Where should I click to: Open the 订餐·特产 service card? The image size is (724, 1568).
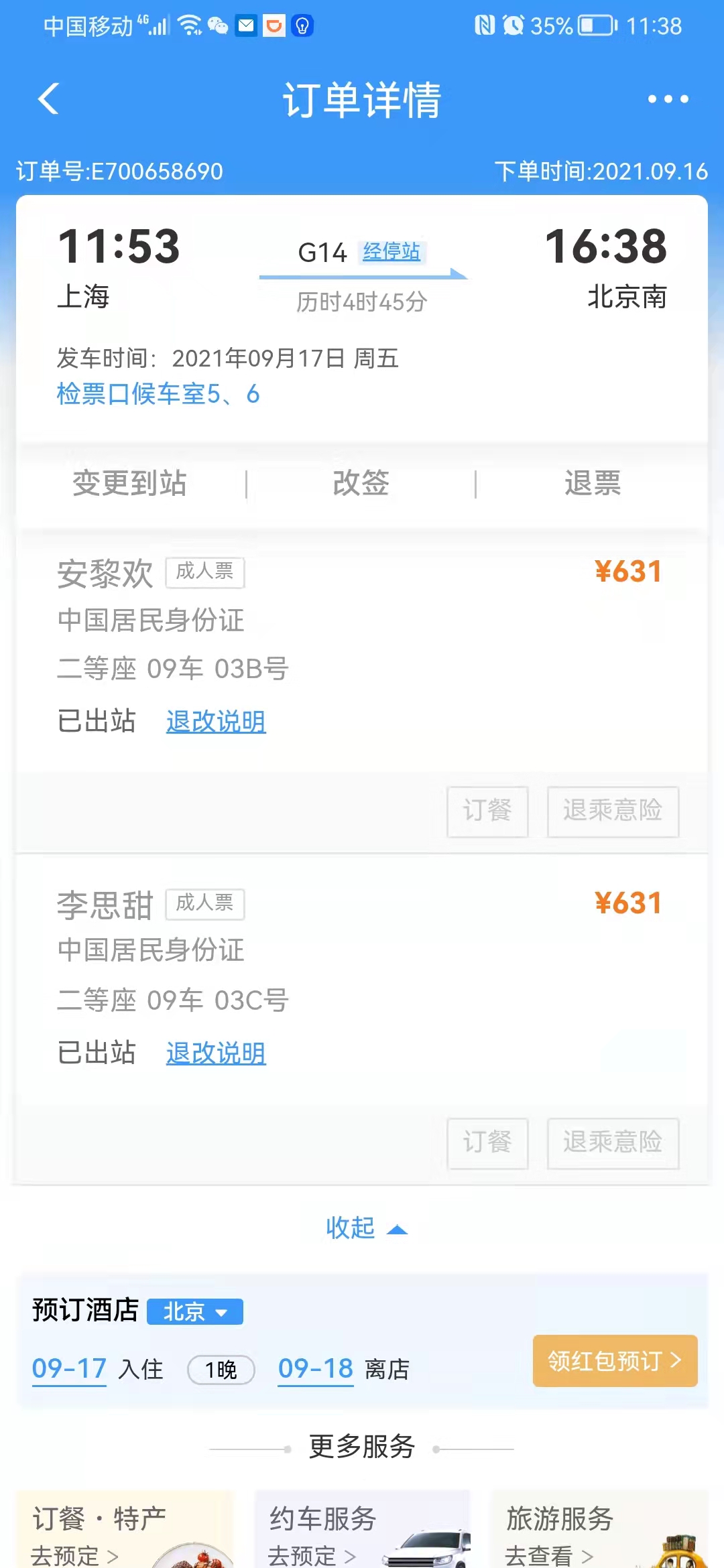pos(125,1531)
